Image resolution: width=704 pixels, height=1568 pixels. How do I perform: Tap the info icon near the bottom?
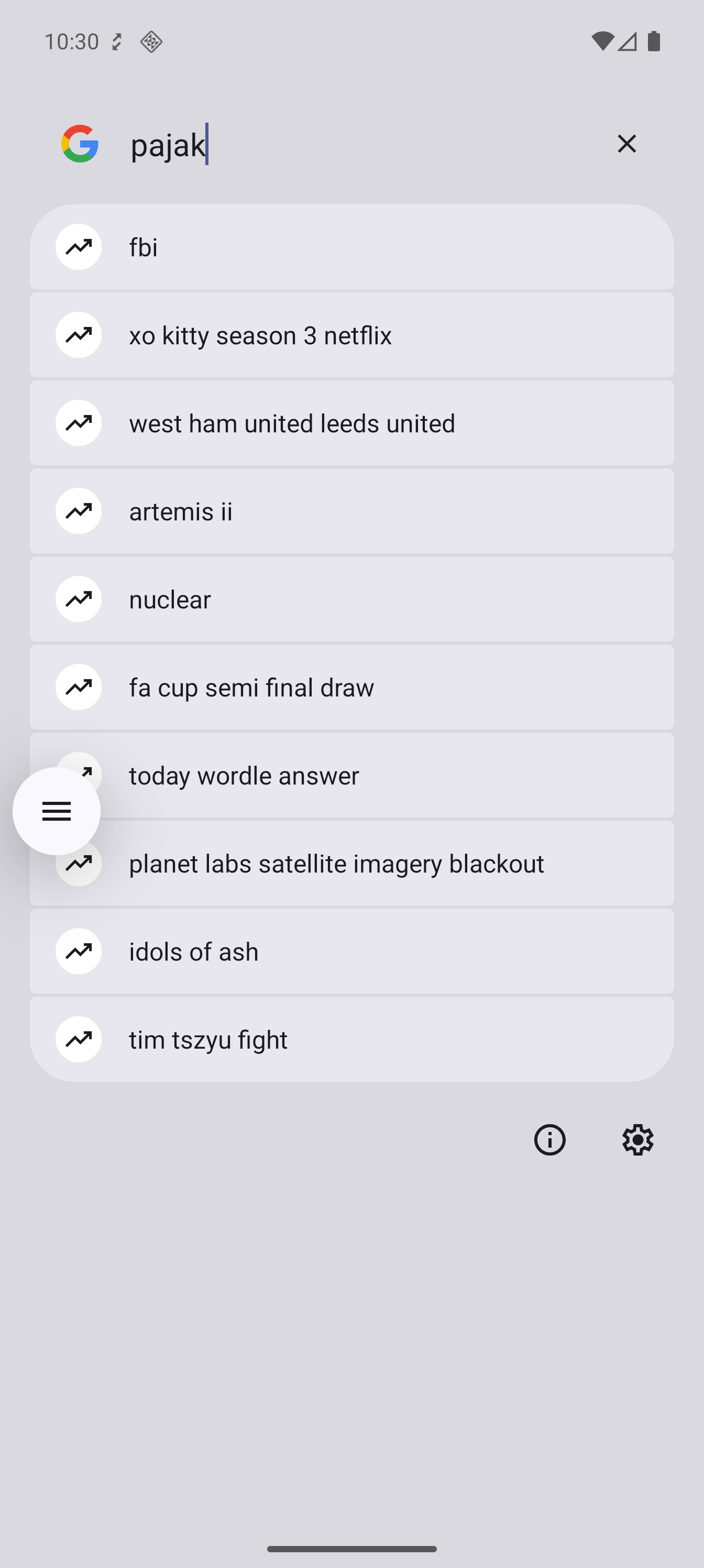(549, 1140)
